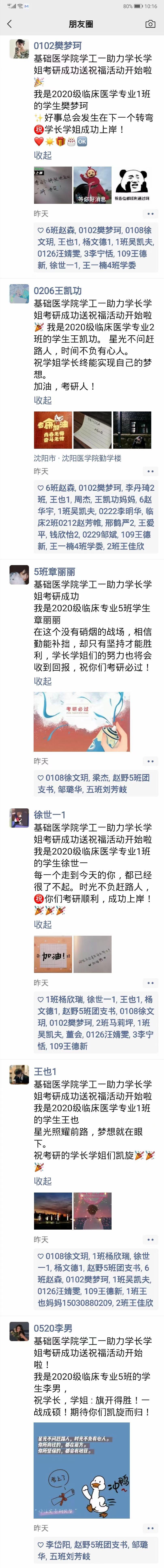
Task: Open 徐世一's profile name
Action: pos(49,814)
